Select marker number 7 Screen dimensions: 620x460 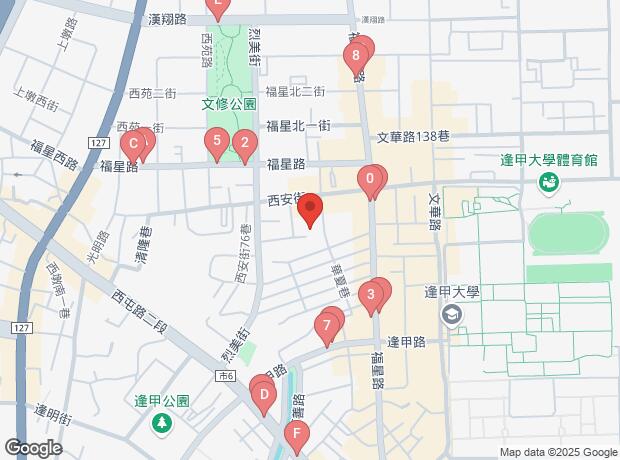pos(326,327)
